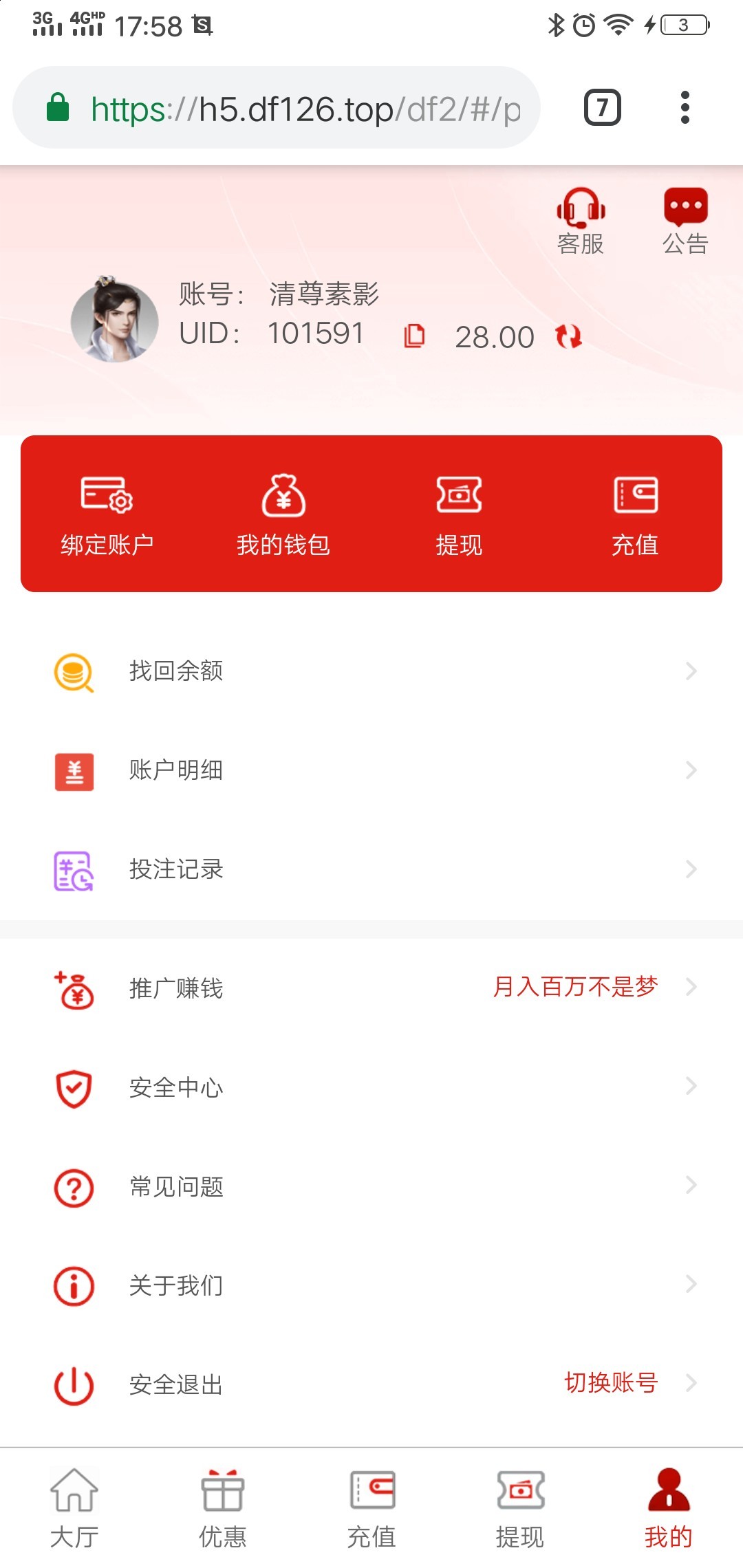Open the 找回余额 row

point(371,671)
